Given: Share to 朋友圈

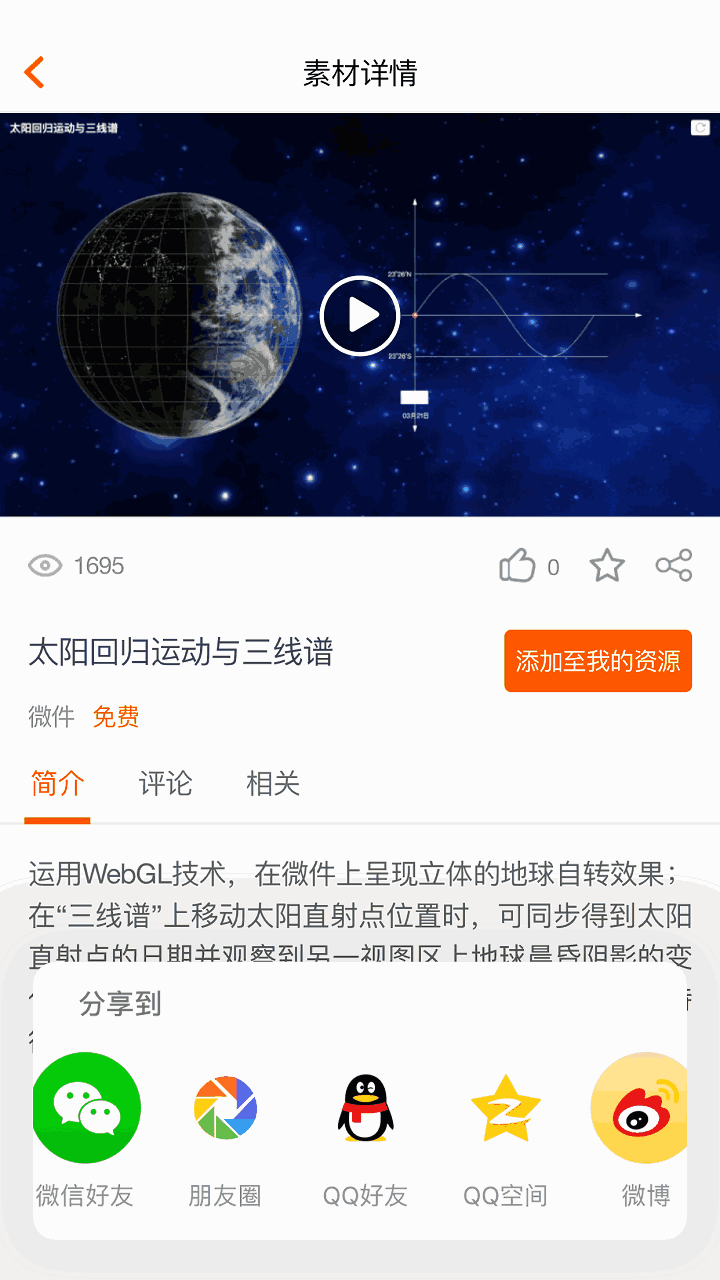Looking at the screenshot, I should point(225,1108).
